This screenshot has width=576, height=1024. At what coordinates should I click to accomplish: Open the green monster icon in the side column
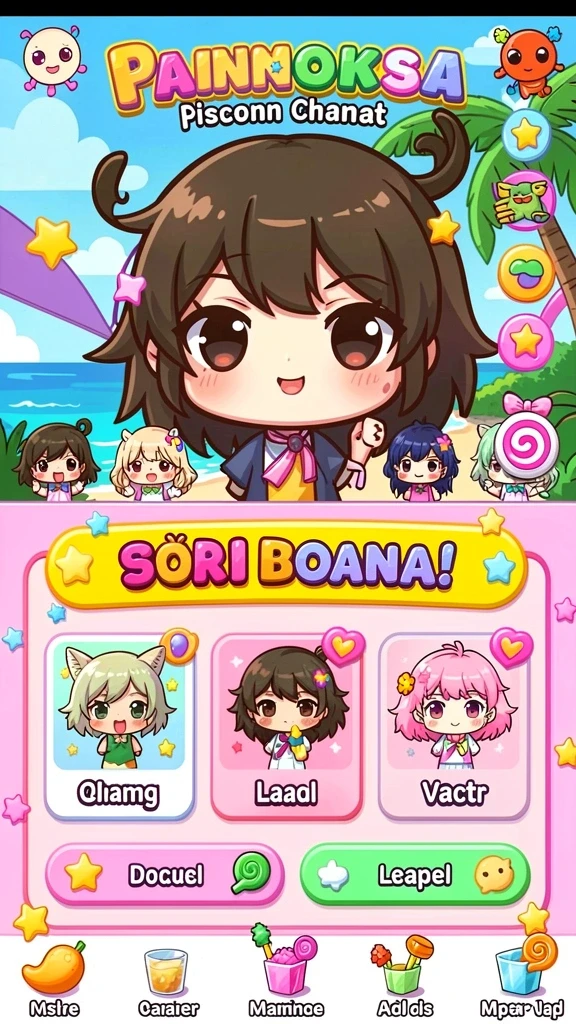pyautogui.click(x=525, y=202)
